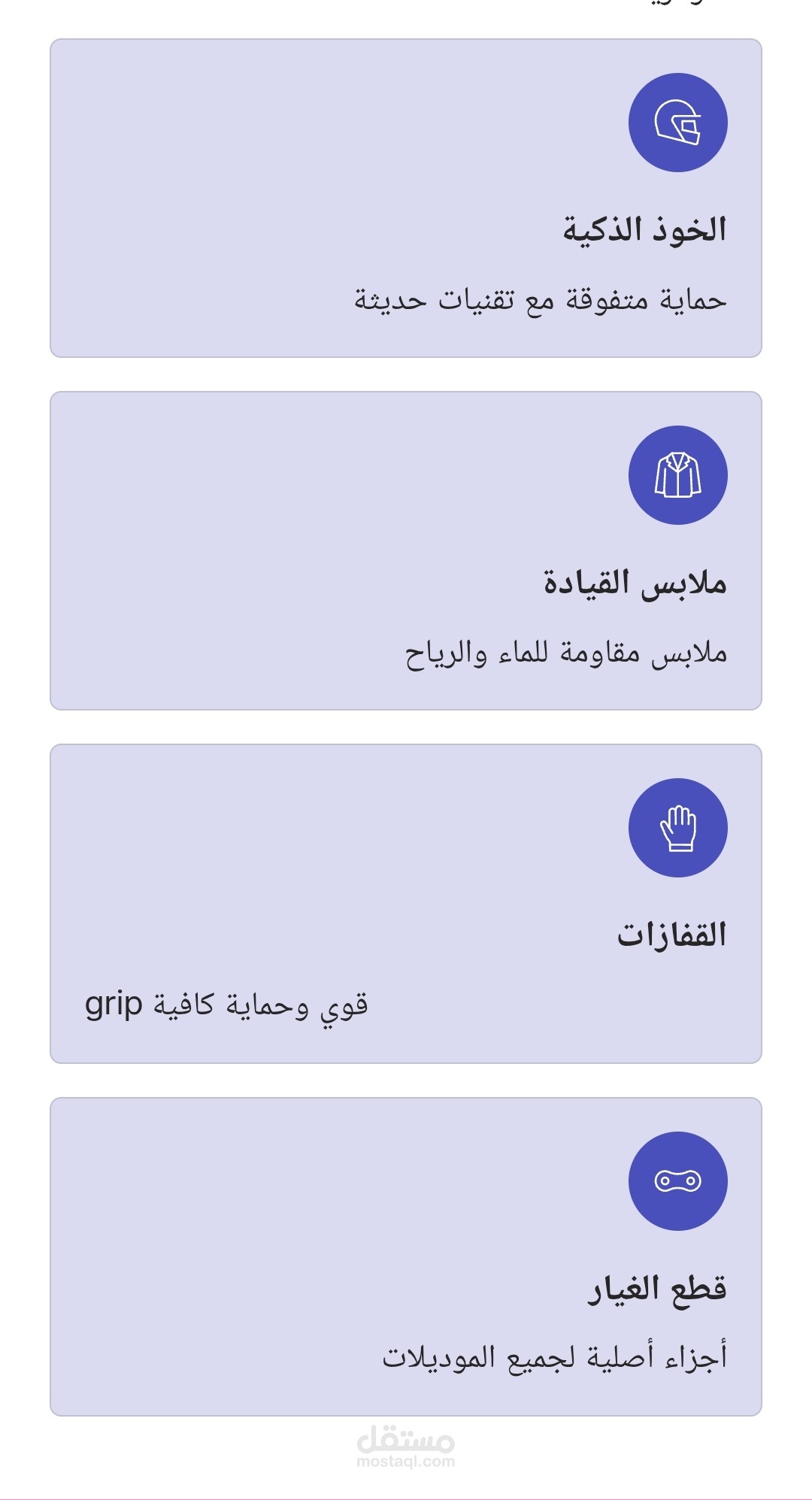The height and width of the screenshot is (1500, 812).
Task: Select the القفازات category card
Action: coord(406,904)
